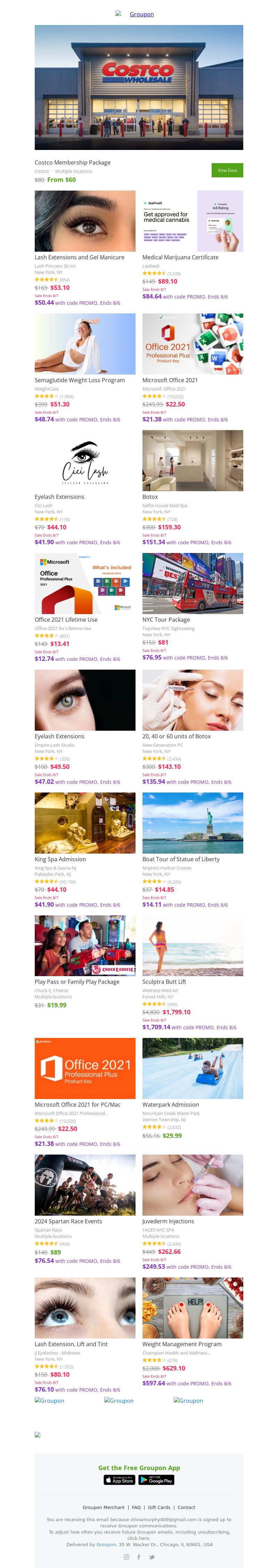The image size is (278, 1568).
Task: View the Medical Marijuana Certificate offer
Action: pos(180,258)
